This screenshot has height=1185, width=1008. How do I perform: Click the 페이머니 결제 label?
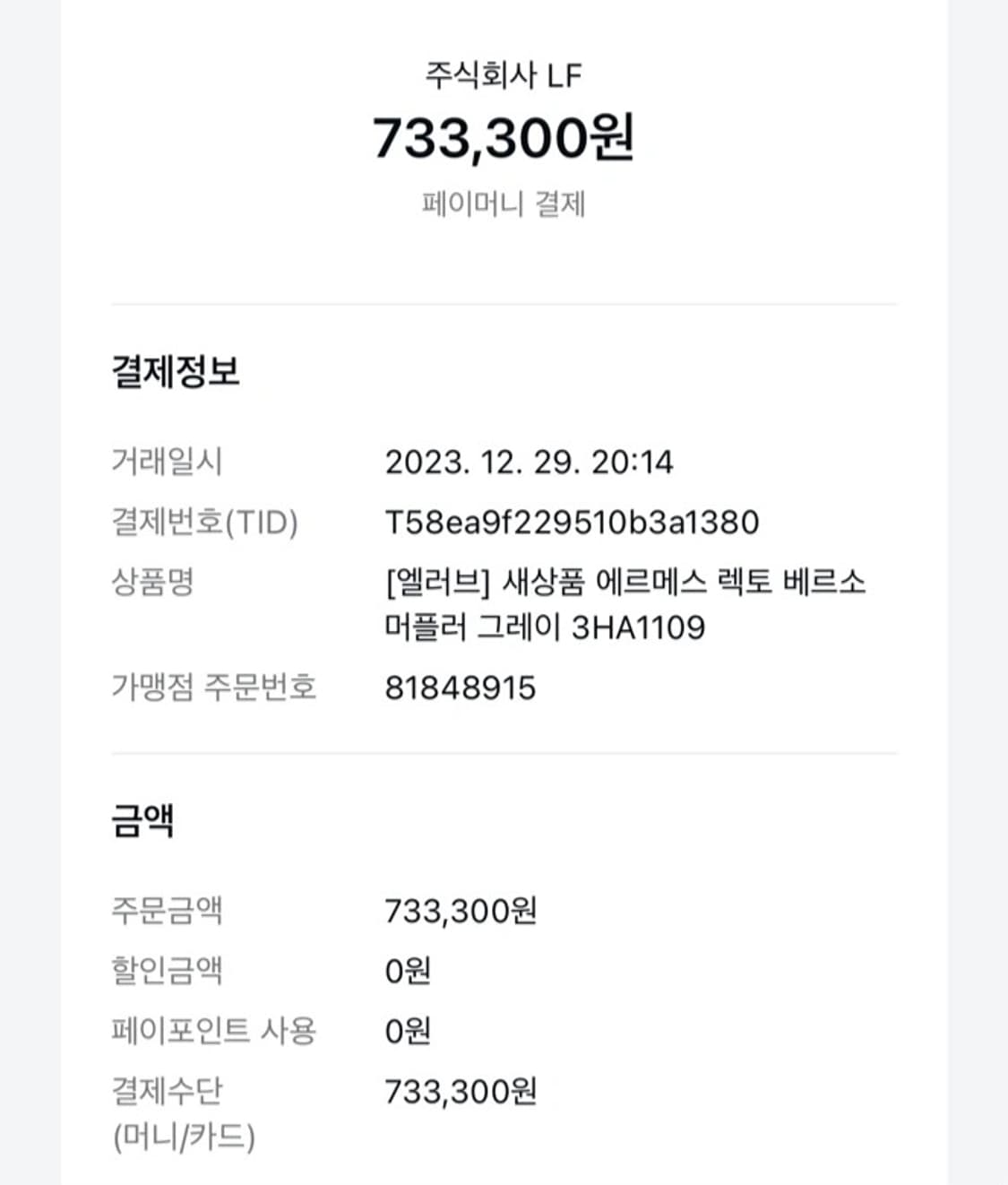pos(504,205)
